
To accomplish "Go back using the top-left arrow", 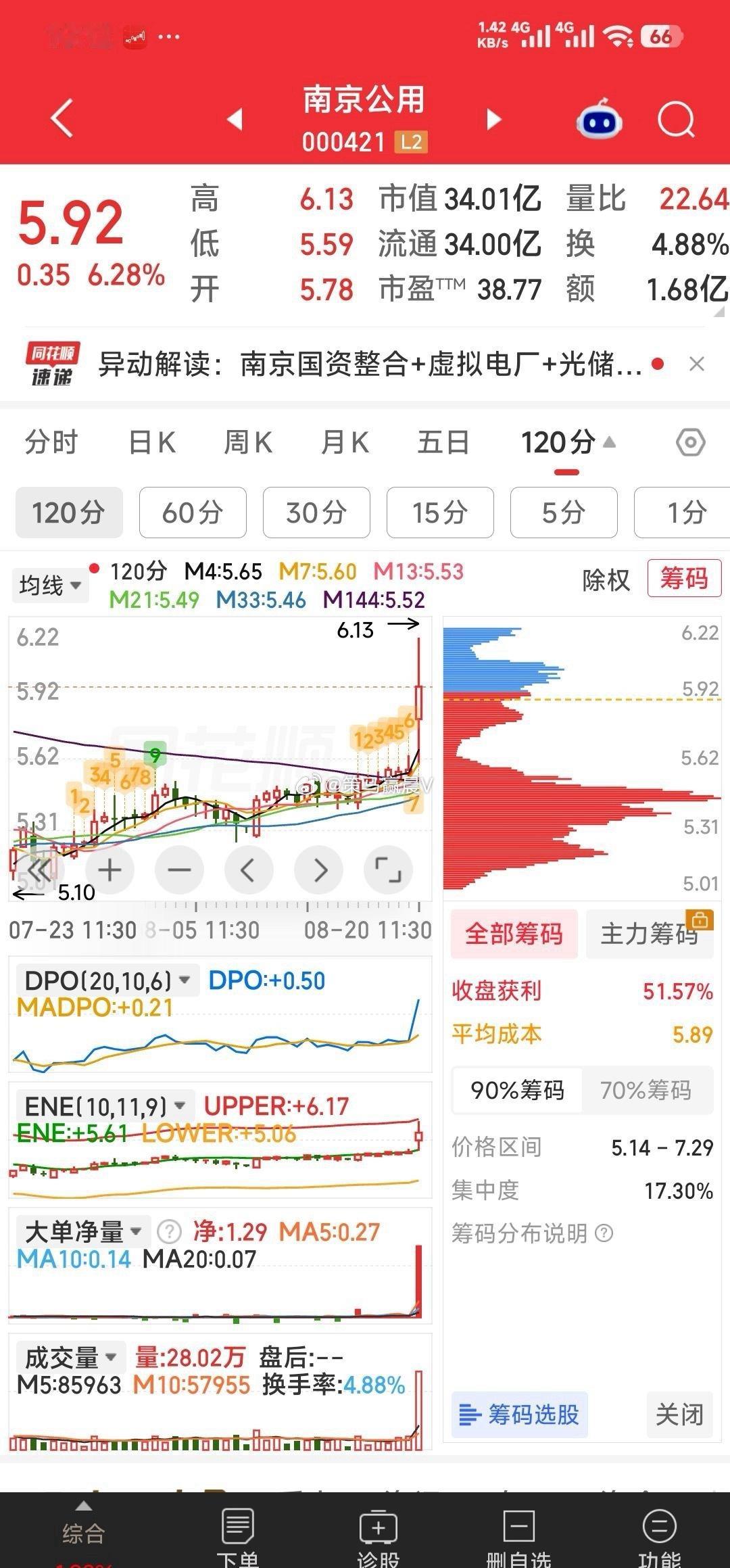I will point(62,118).
